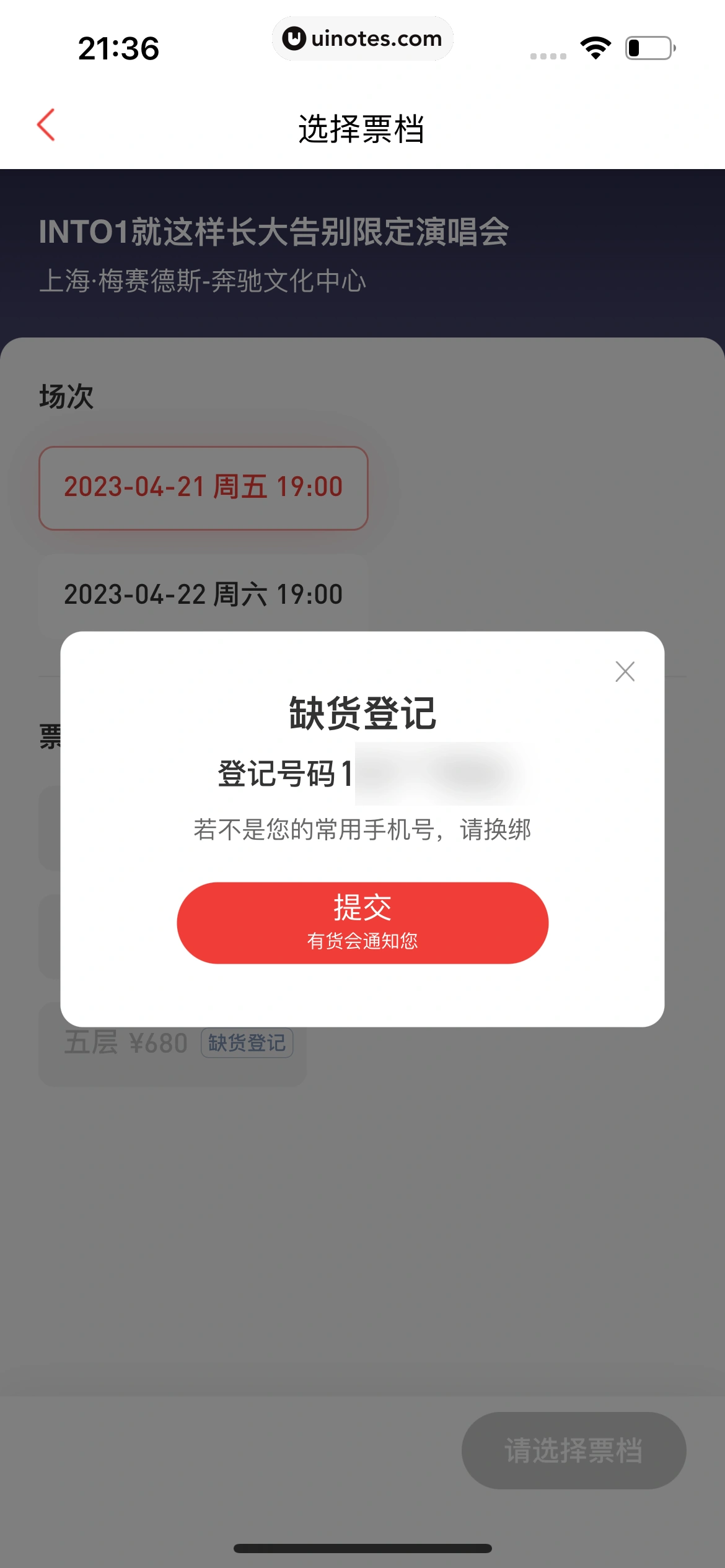Tap the disabled 请选择票档 button
This screenshot has height=1568, width=725.
[574, 1450]
